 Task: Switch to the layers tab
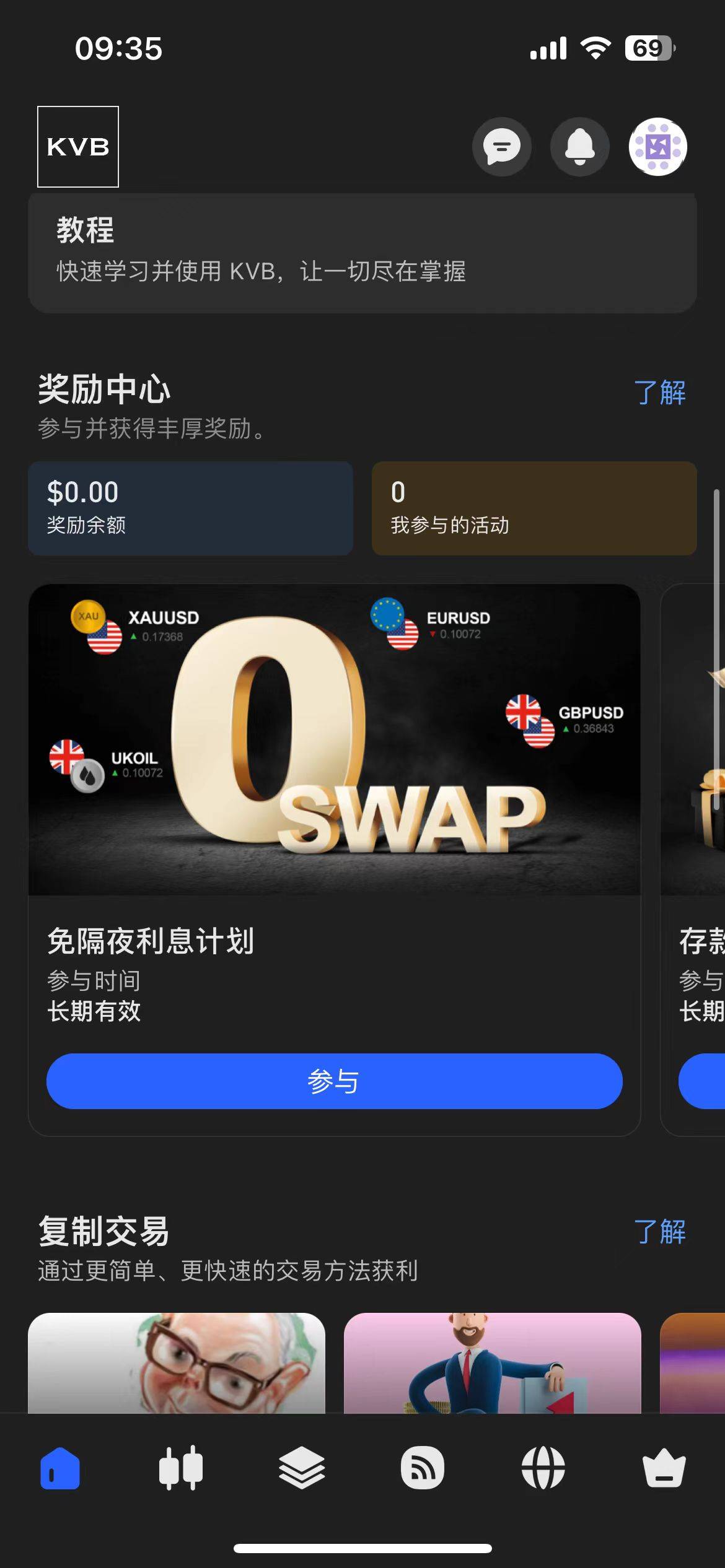301,1468
